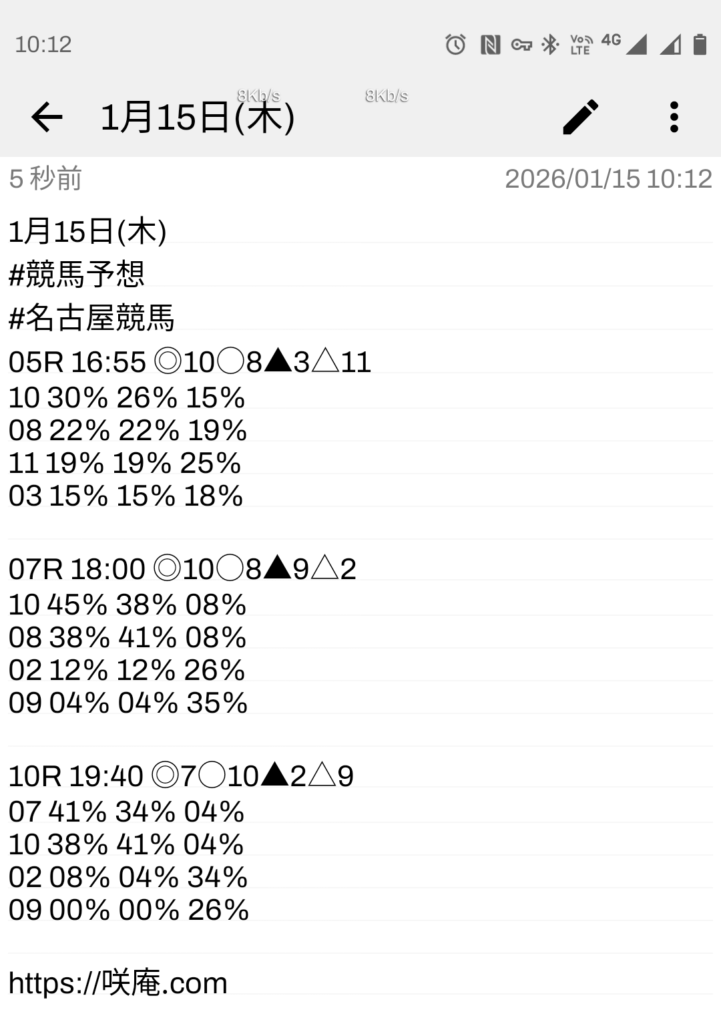Screen dimensions: 721x1024
Task: Tap the #名古屋競馬 hashtag
Action: pyautogui.click(x=92, y=318)
